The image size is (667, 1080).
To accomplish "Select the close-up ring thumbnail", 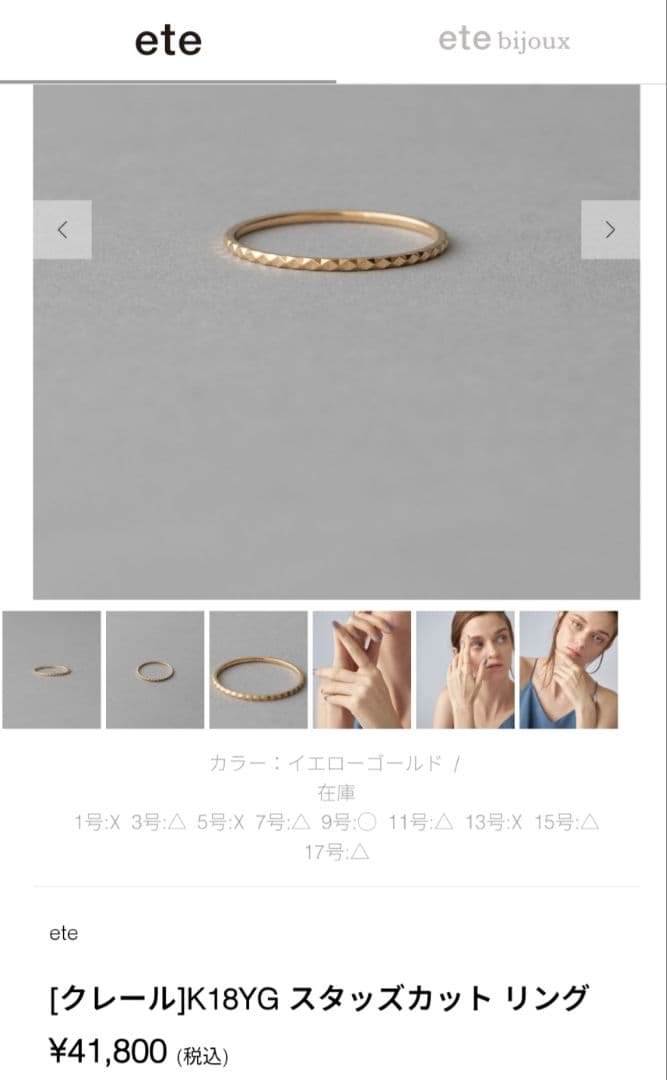I will [x=258, y=670].
